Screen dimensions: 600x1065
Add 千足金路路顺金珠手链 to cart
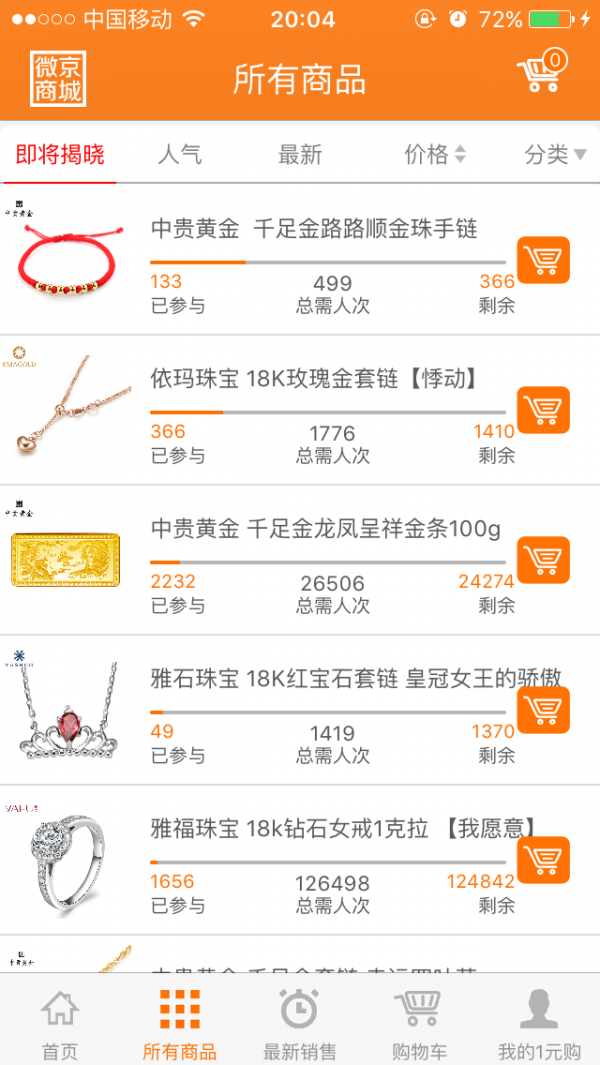click(x=543, y=260)
